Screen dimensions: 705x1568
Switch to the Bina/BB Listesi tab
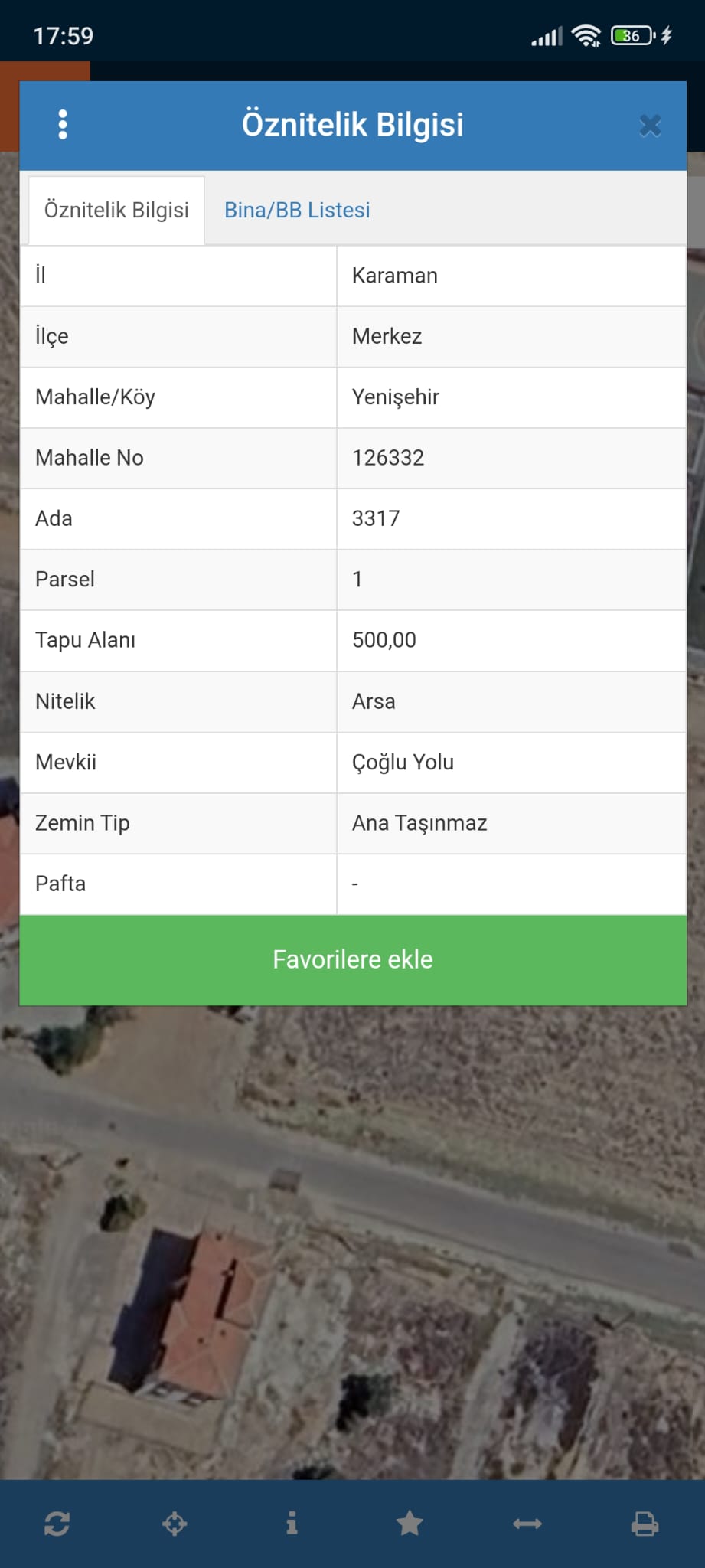pos(297,211)
